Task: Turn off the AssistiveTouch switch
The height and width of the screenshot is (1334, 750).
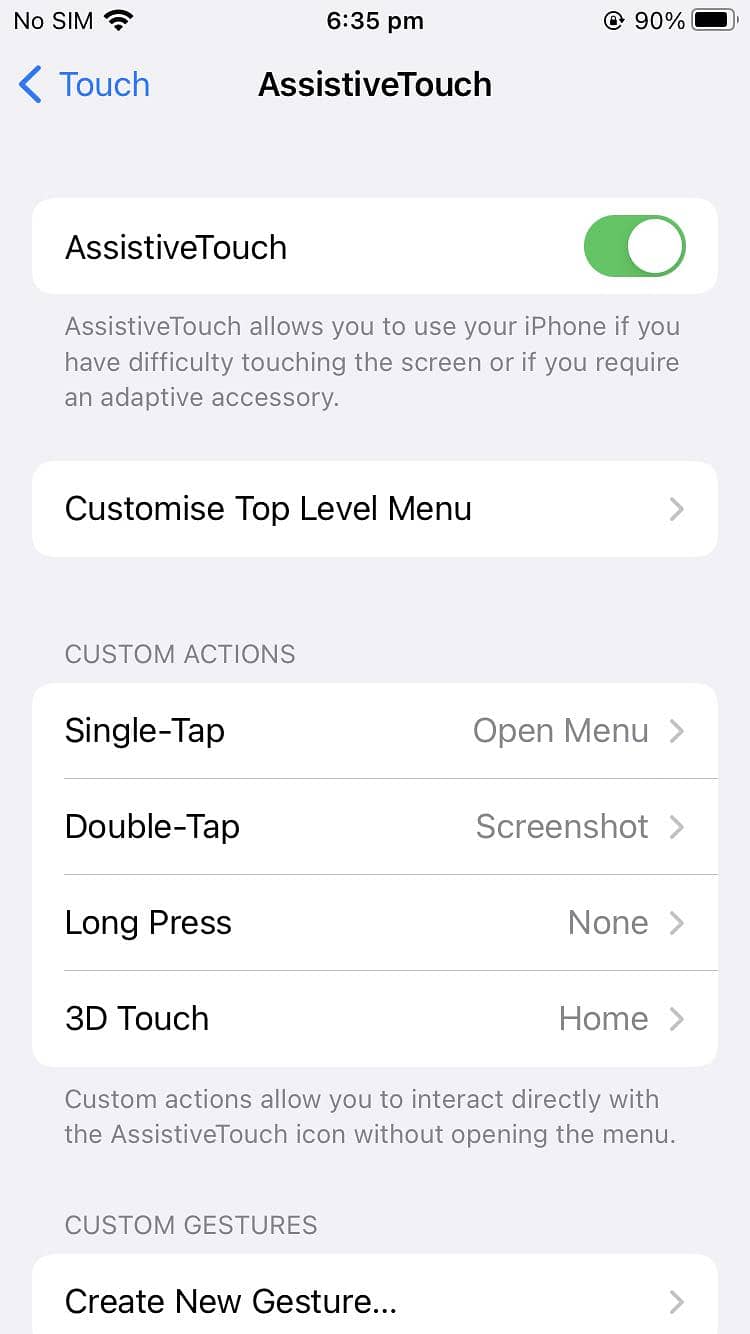Action: [634, 246]
